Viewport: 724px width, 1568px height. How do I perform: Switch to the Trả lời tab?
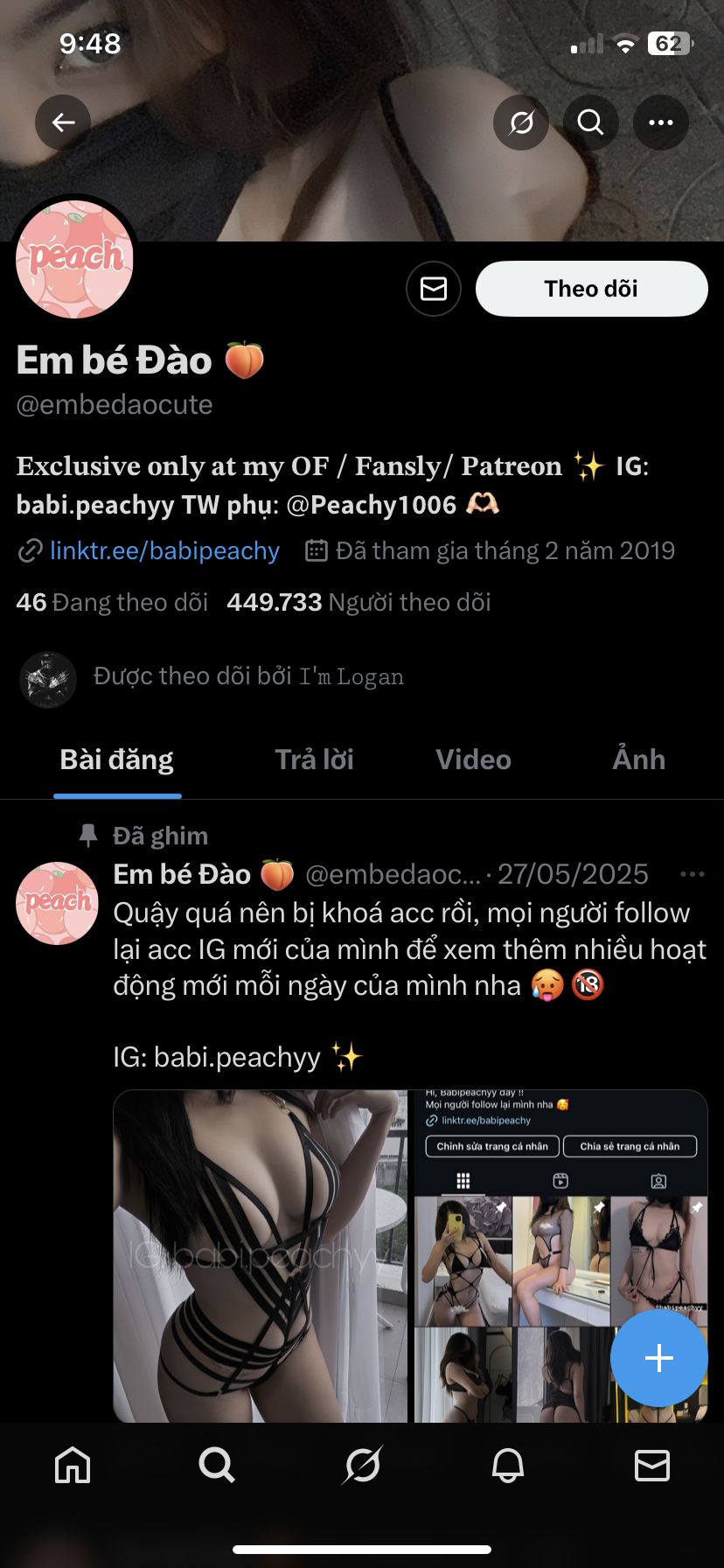315,759
